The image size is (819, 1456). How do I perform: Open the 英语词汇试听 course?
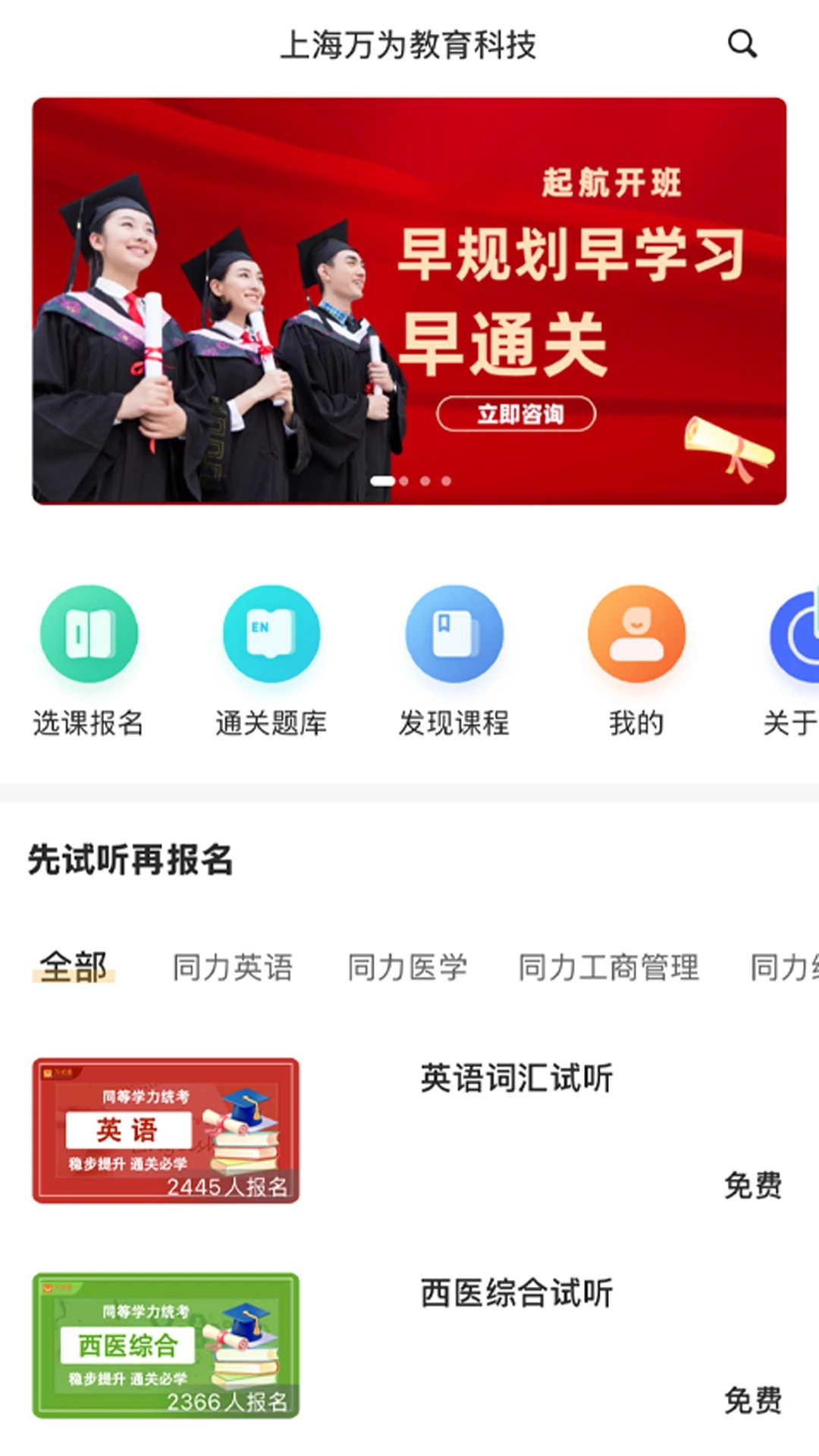pos(518,1077)
